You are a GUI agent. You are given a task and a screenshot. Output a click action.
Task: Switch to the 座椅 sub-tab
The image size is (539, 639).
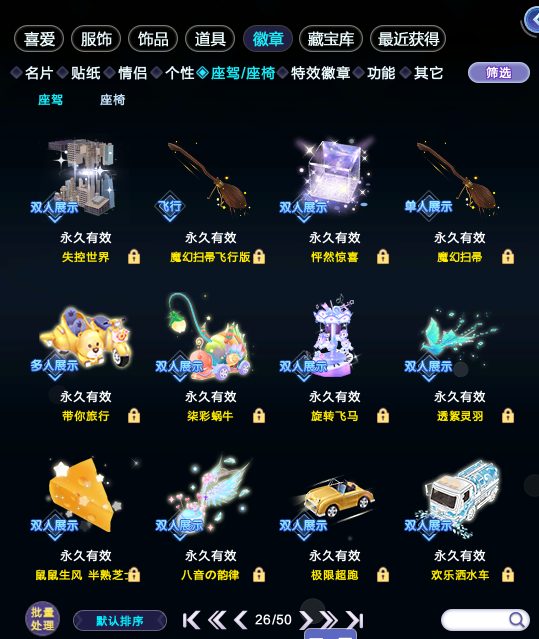click(112, 100)
